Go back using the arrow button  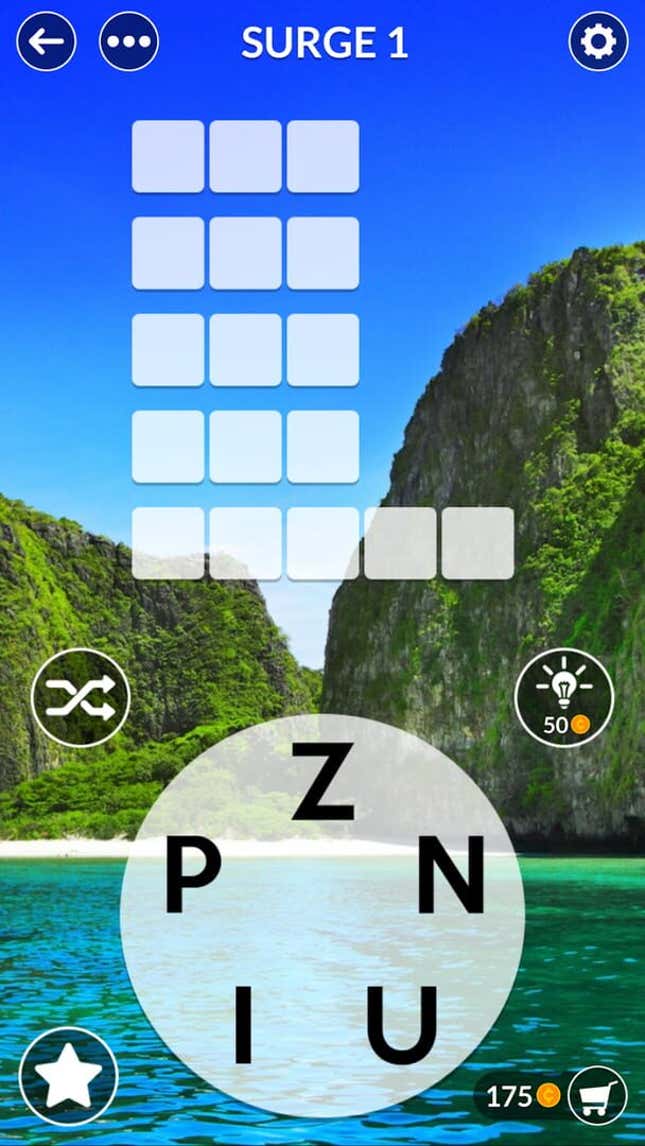click(x=46, y=42)
